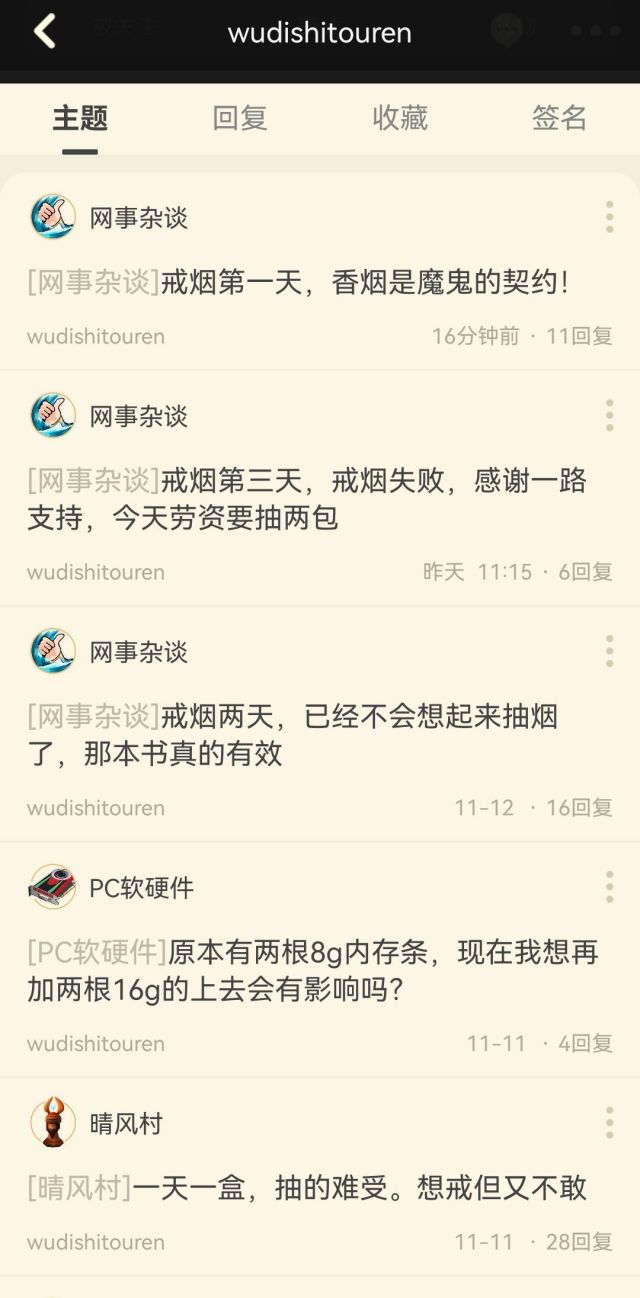Switch to the 回复 tab
The image size is (640, 1298).
click(x=240, y=118)
